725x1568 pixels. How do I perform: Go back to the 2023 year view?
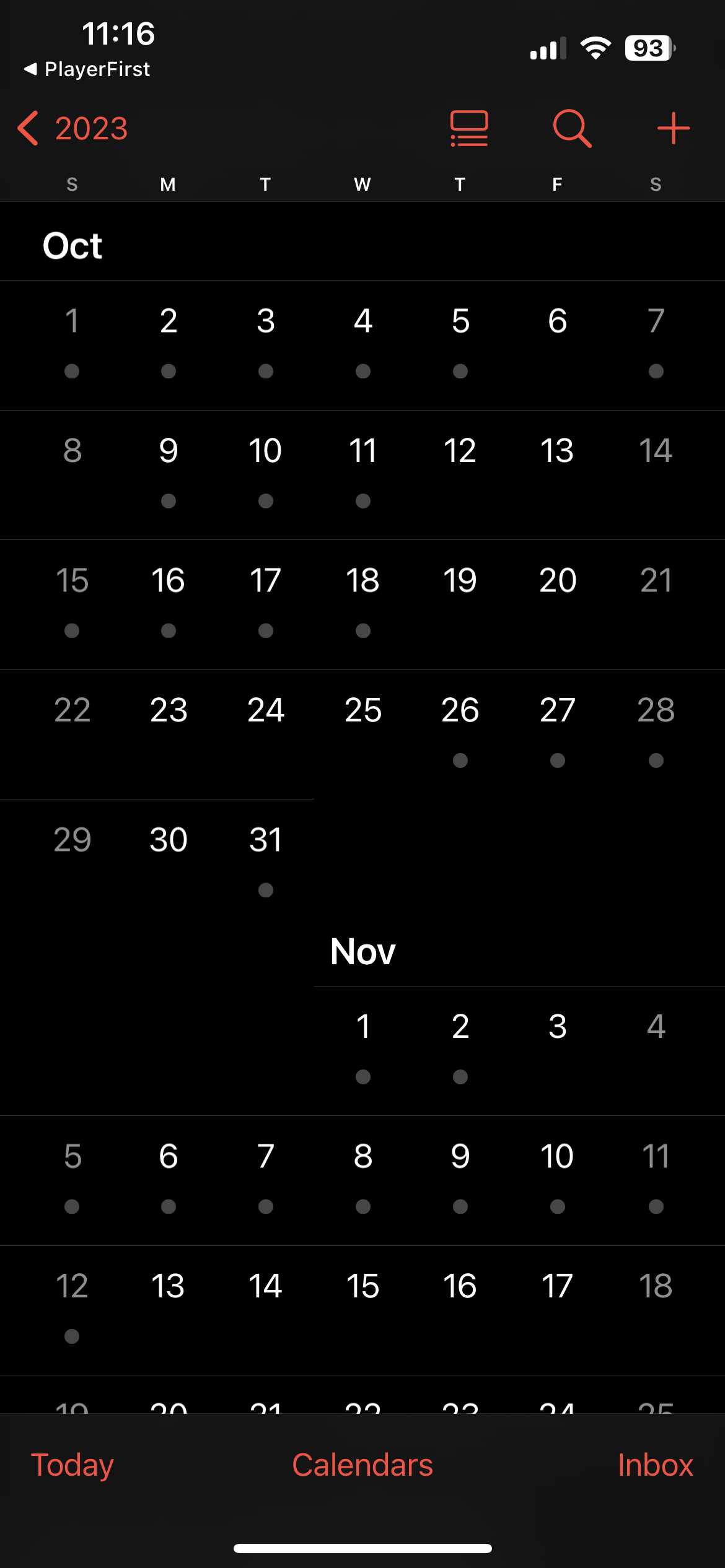tap(73, 129)
